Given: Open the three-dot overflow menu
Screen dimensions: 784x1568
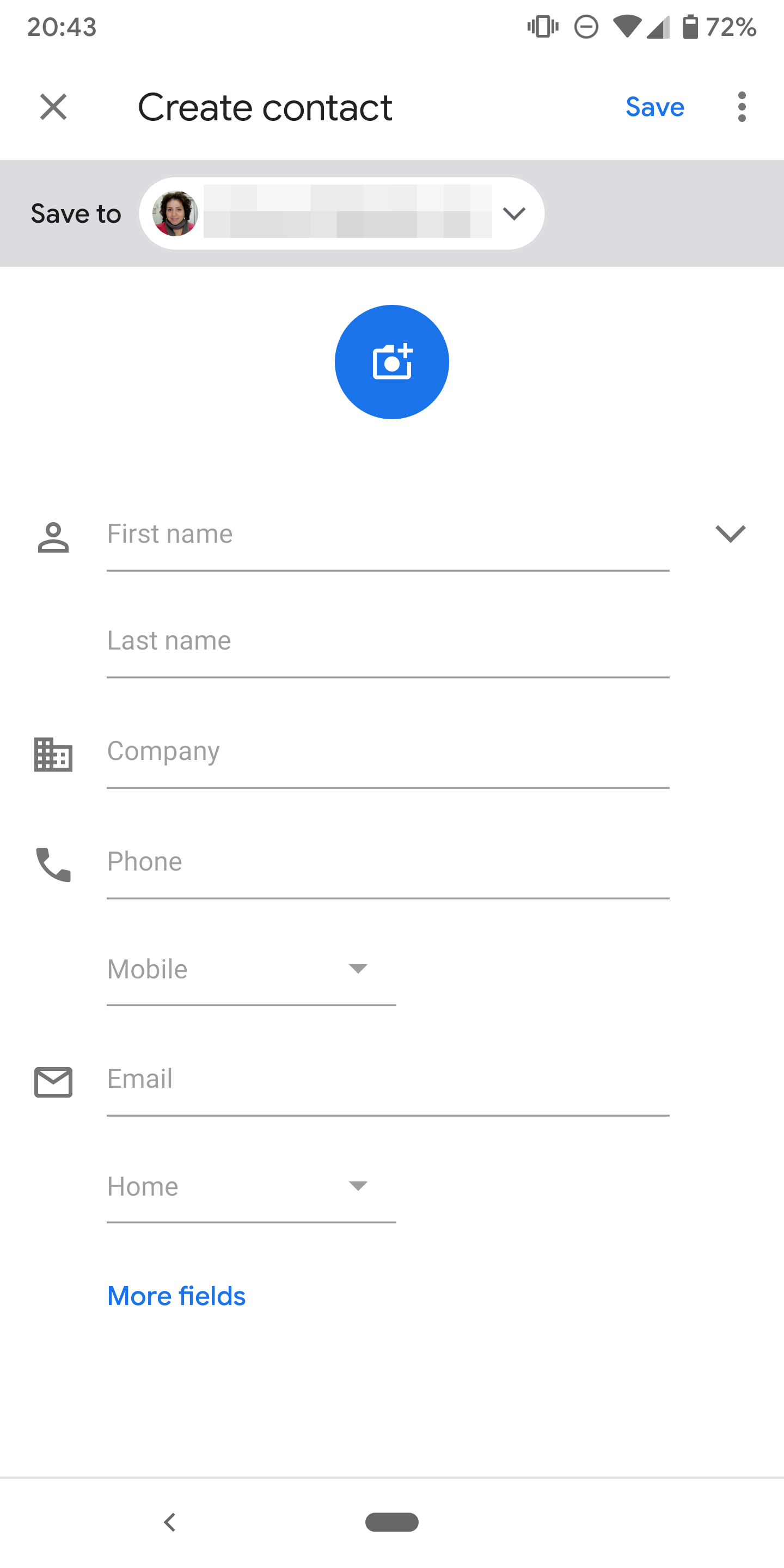Looking at the screenshot, I should (742, 107).
